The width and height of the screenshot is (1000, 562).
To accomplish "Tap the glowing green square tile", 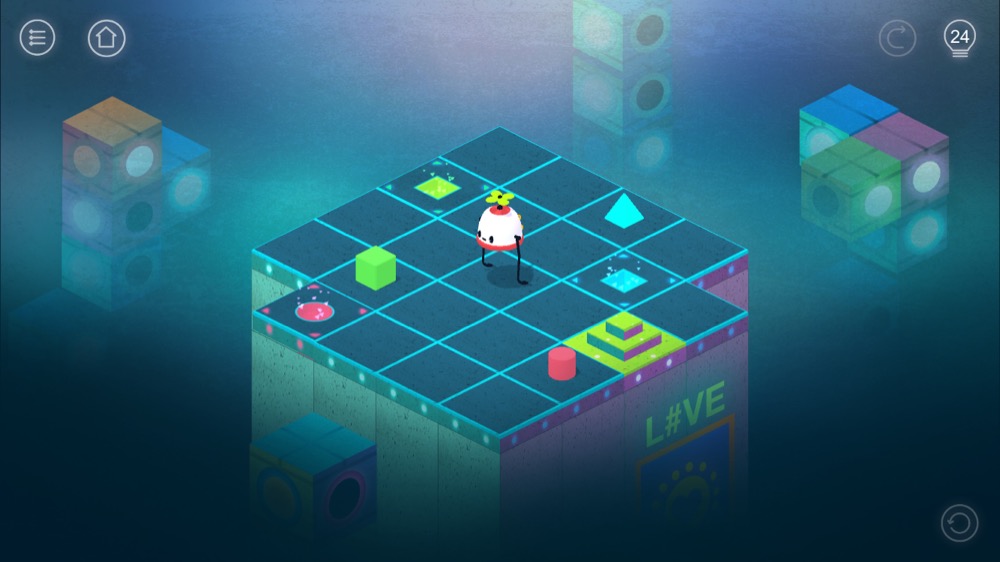I will click(x=438, y=186).
